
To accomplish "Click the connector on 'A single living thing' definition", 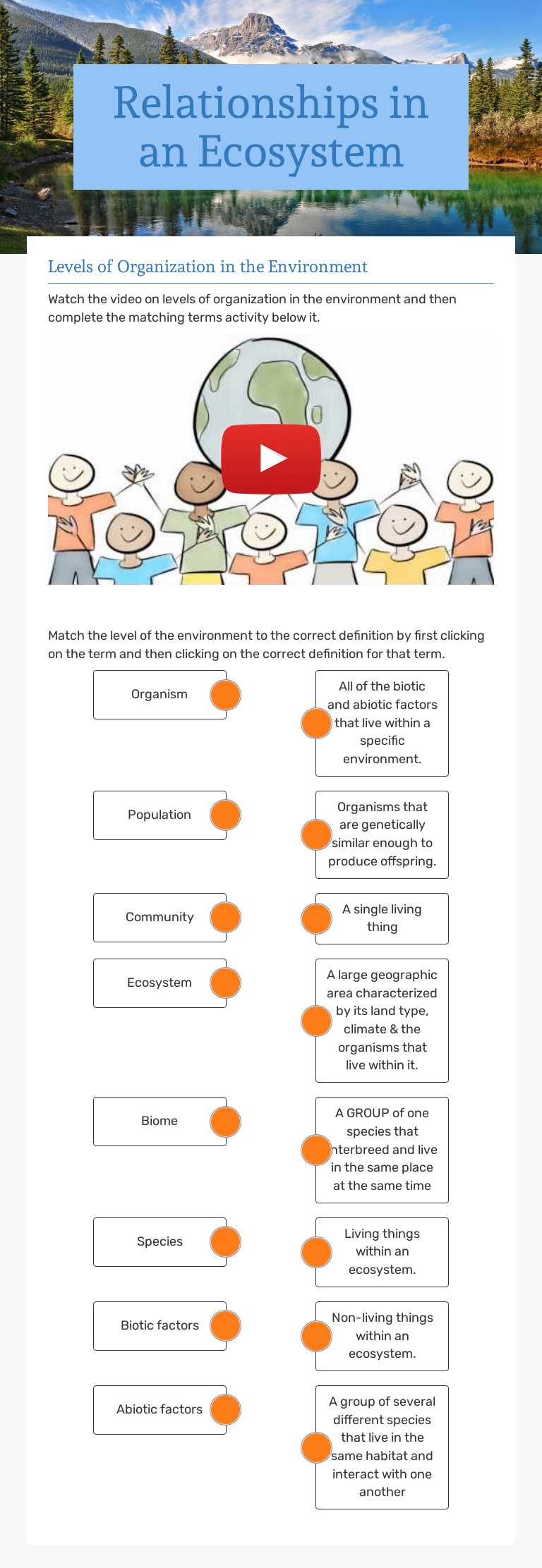I will point(316,918).
